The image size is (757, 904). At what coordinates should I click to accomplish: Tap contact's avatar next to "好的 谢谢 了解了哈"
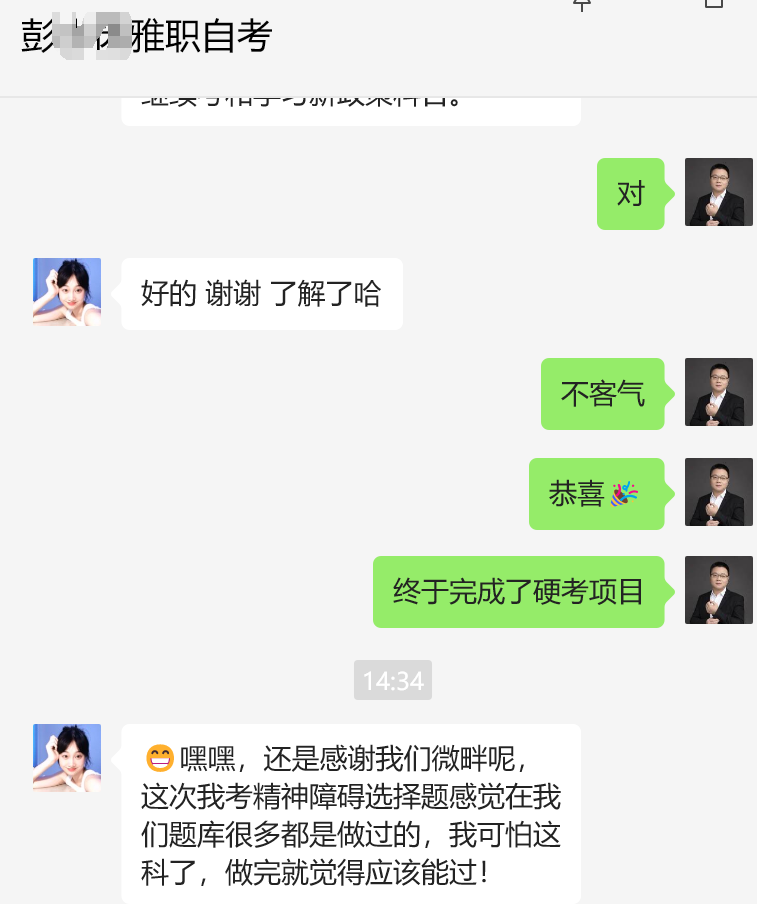(67, 292)
